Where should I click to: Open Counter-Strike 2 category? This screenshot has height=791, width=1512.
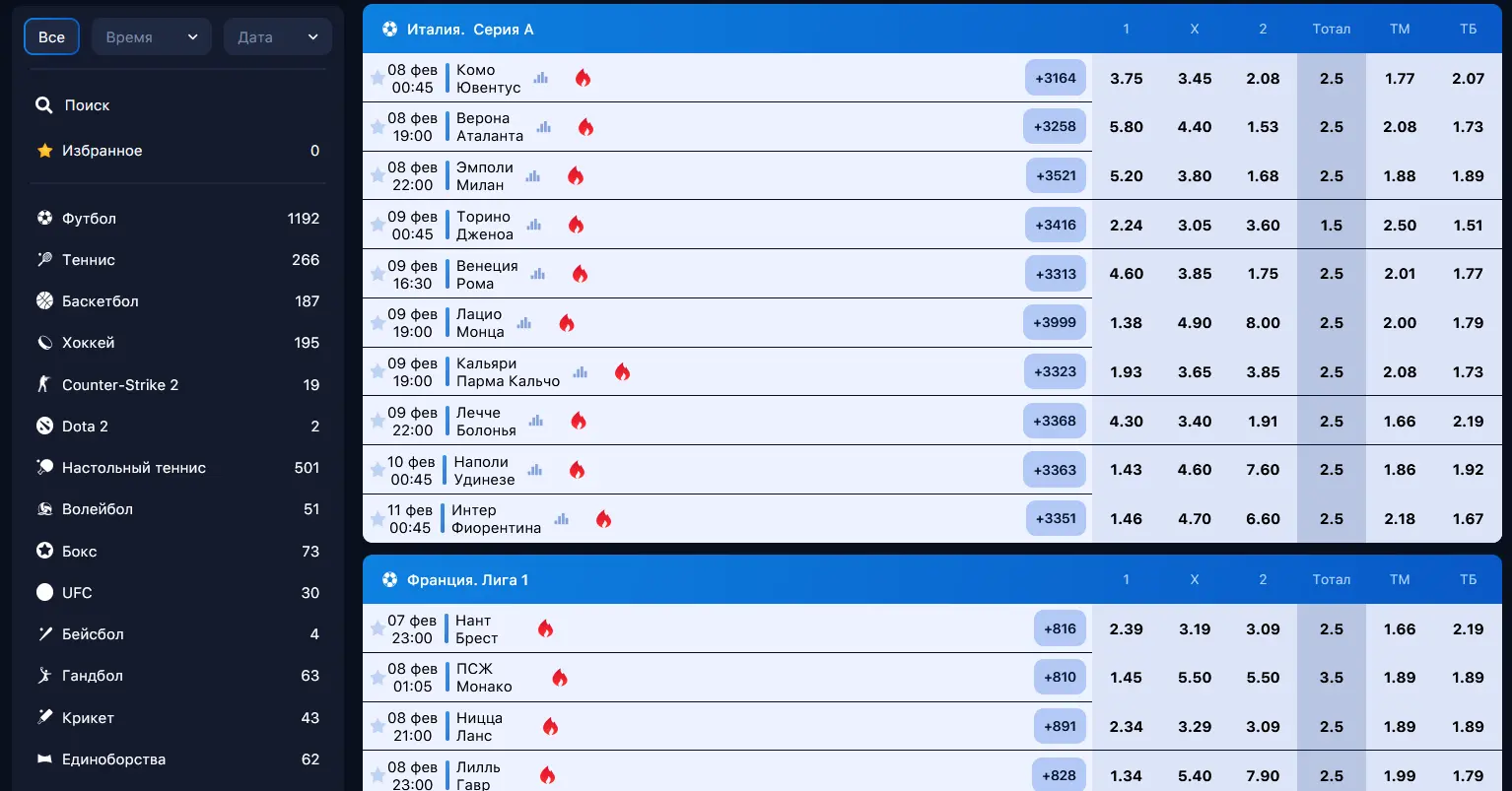[119, 385]
